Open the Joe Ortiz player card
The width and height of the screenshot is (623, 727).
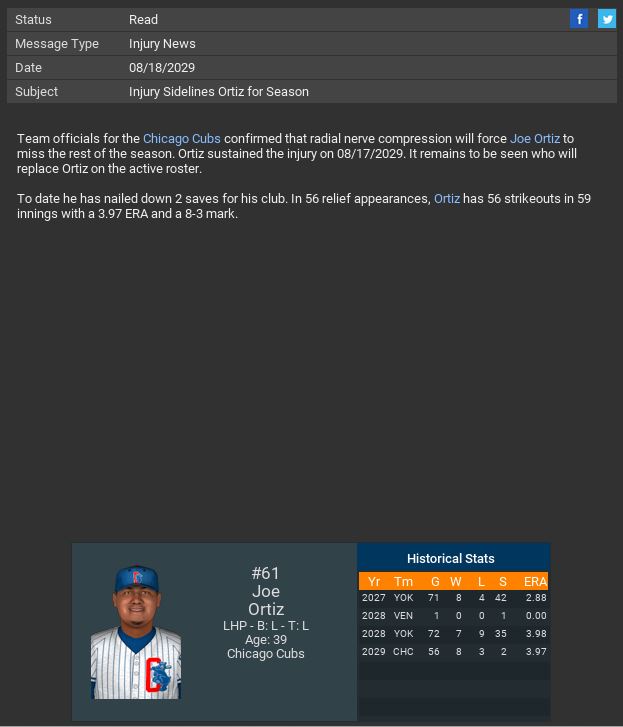pyautogui.click(x=214, y=631)
